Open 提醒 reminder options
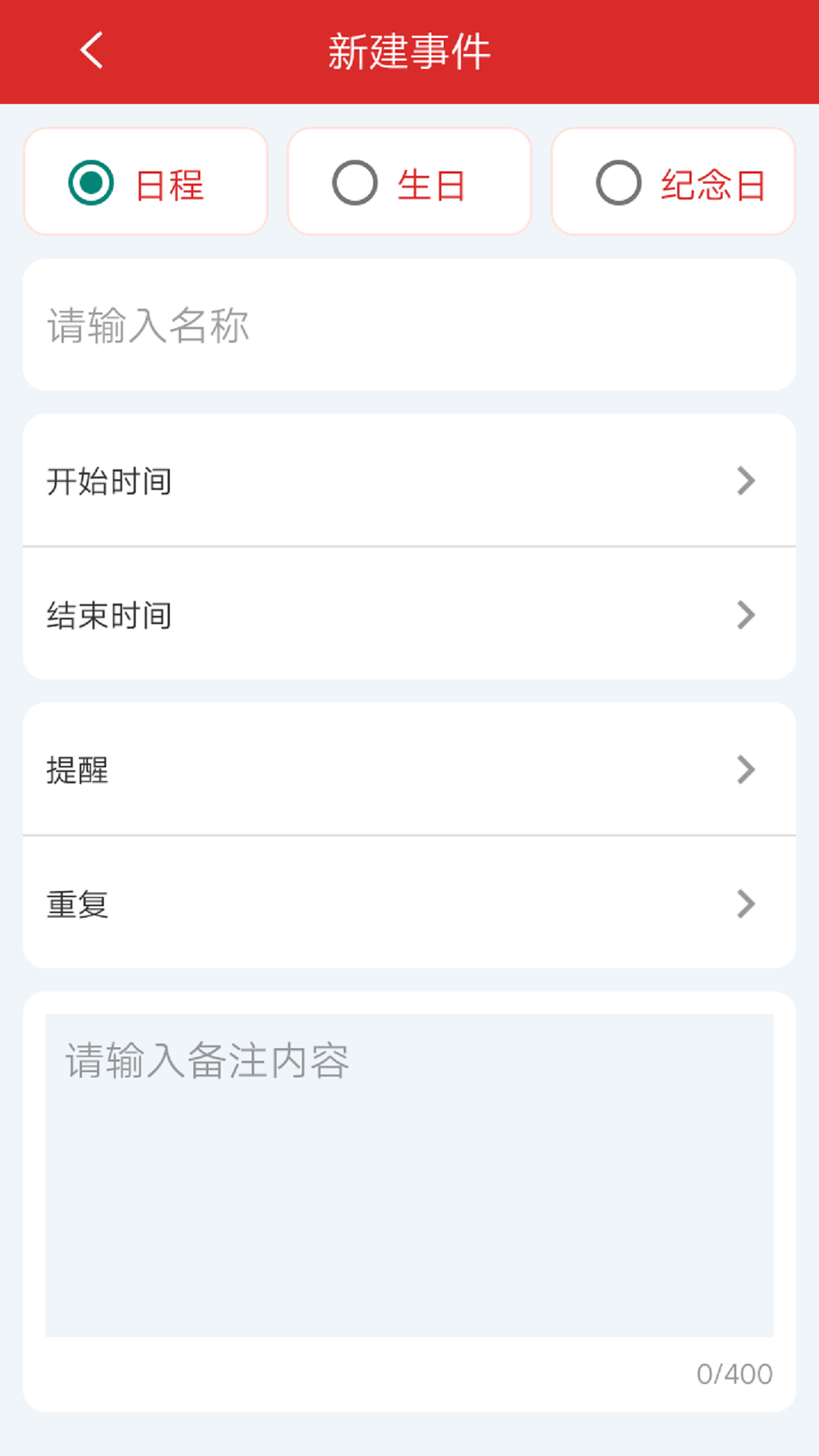 coord(409,770)
